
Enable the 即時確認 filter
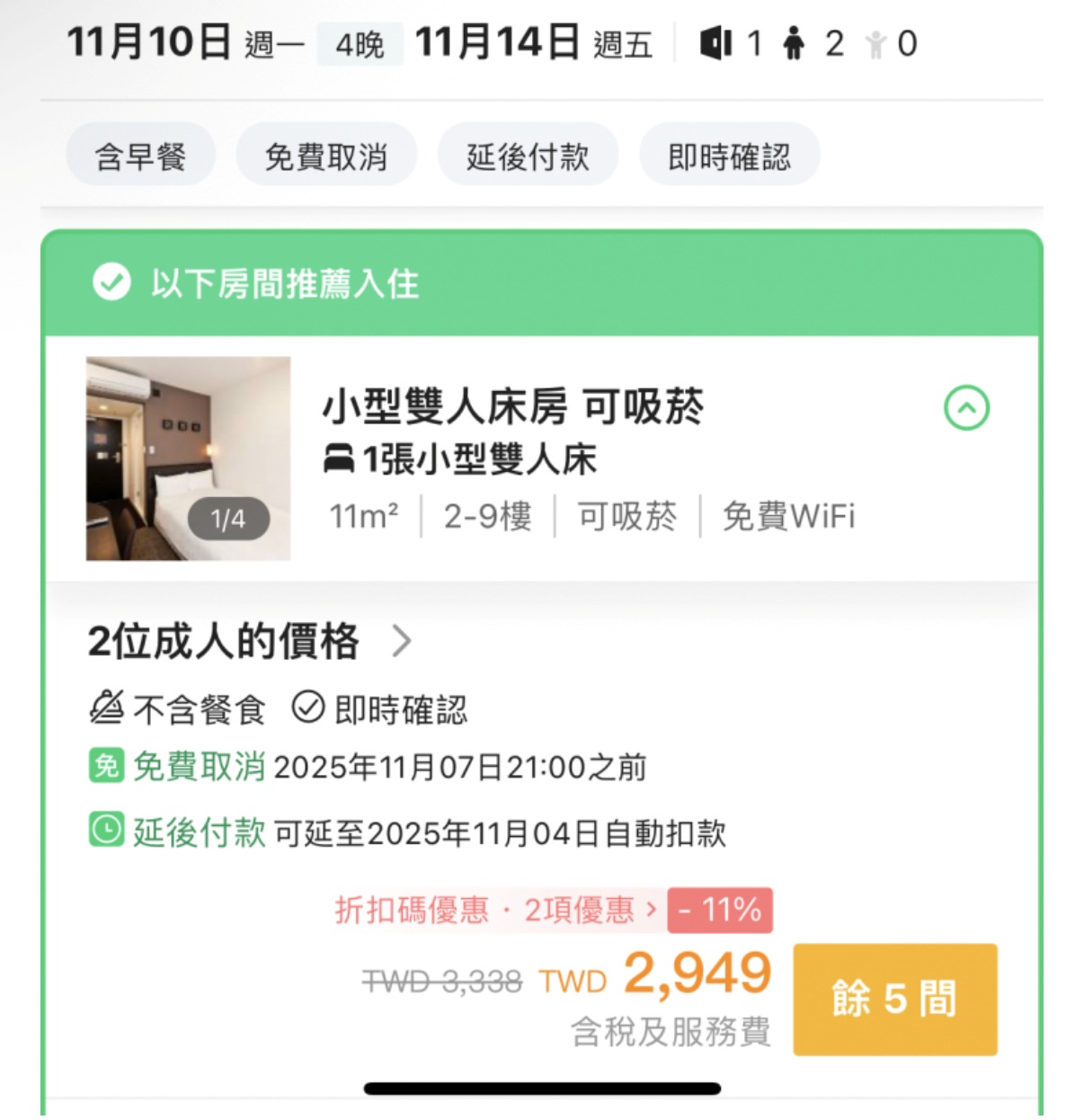tap(728, 155)
